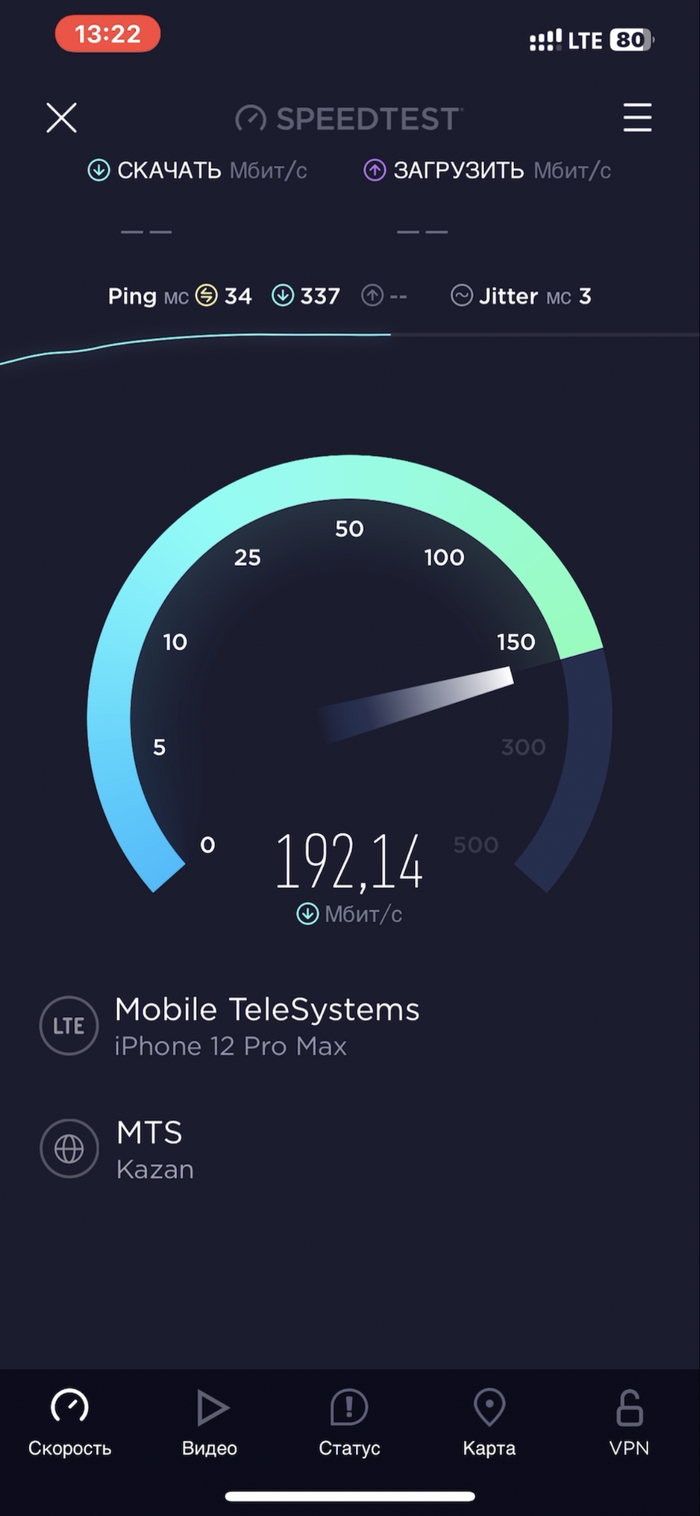
Task: Select the Скорость tab
Action: pos(70,1421)
